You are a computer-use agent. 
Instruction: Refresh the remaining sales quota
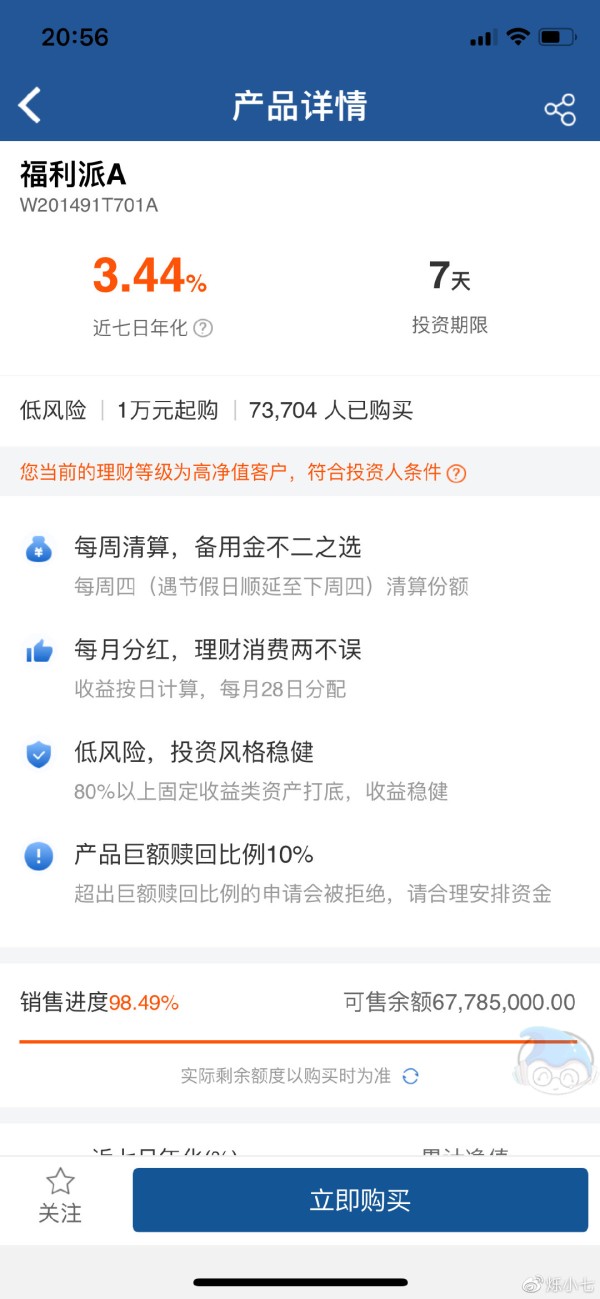tap(410, 1076)
